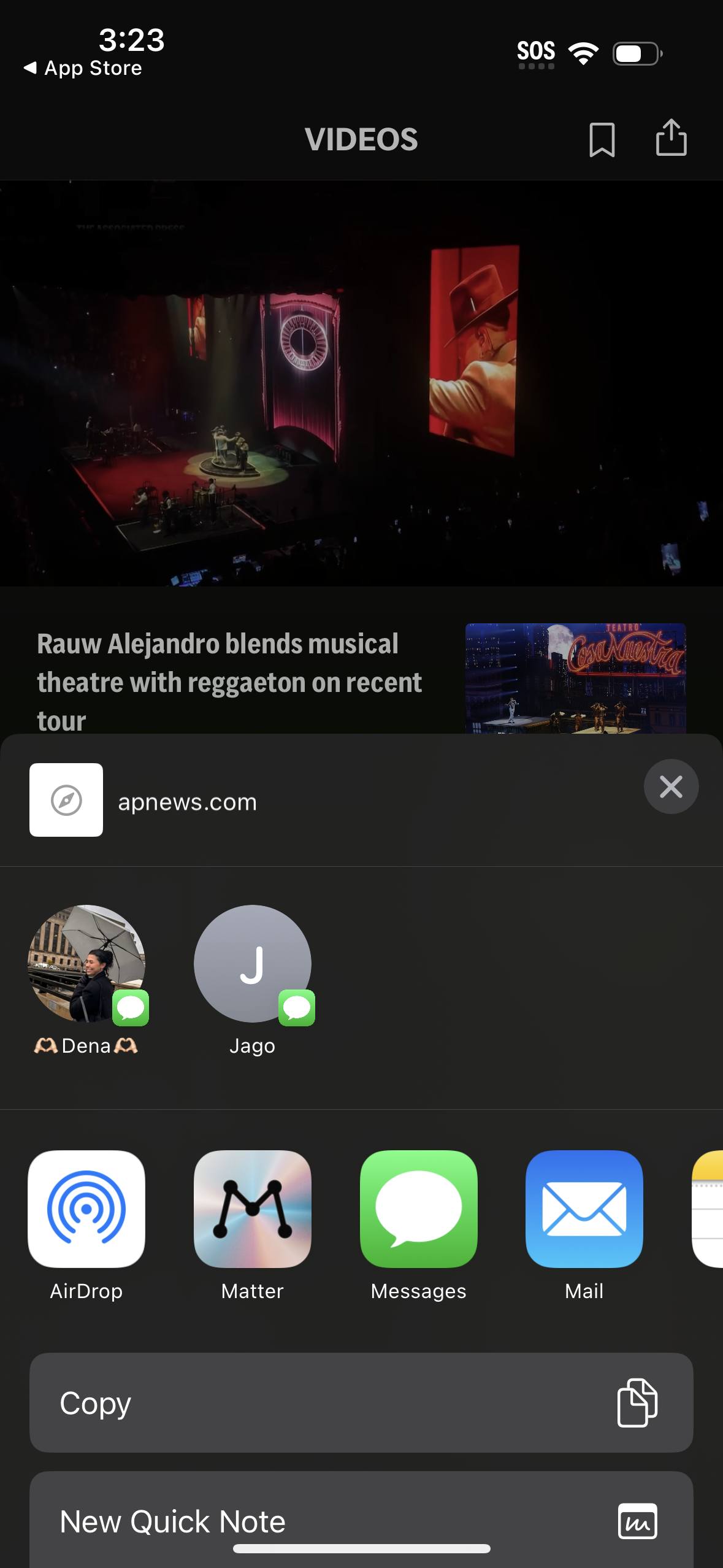Tap the Safari compass icon beside apnews.com
This screenshot has width=723, height=1568.
click(66, 801)
